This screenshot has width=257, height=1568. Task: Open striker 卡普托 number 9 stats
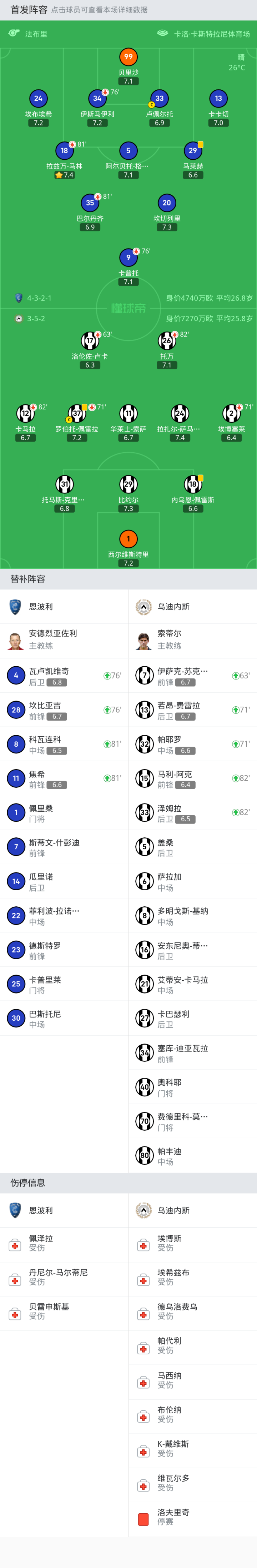click(x=128, y=258)
